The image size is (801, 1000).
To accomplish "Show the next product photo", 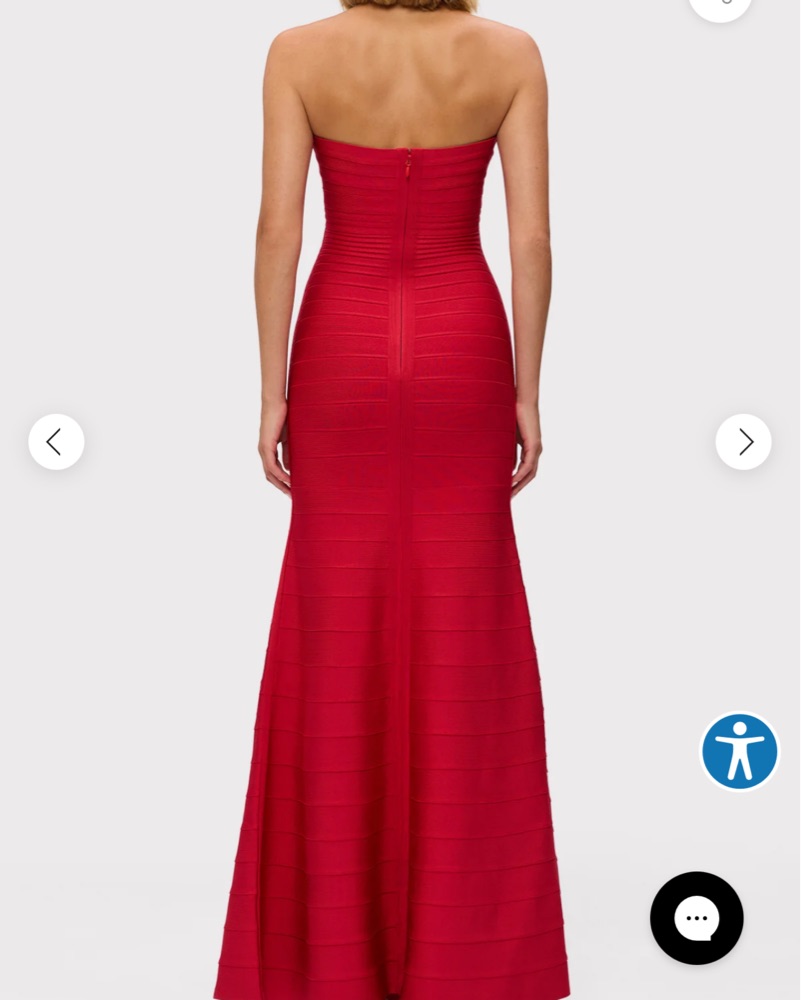I will 743,442.
